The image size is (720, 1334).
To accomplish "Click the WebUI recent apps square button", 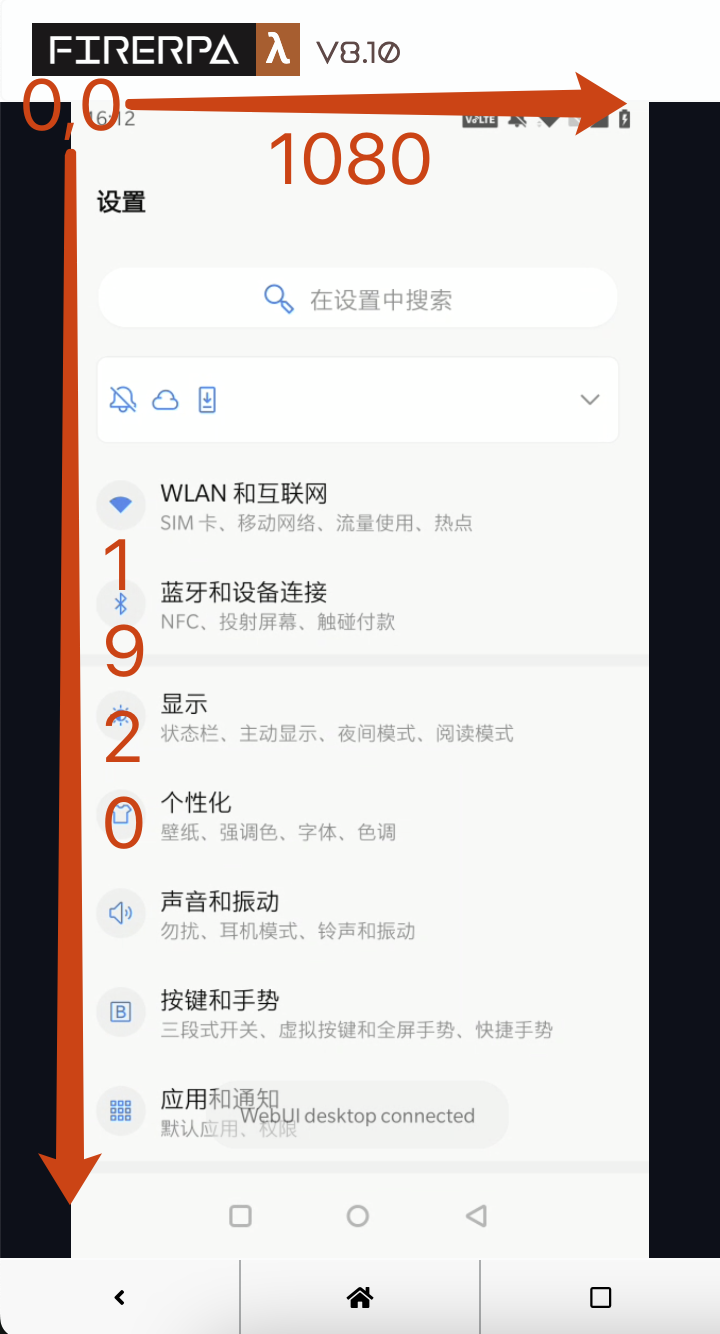I will tap(600, 1298).
